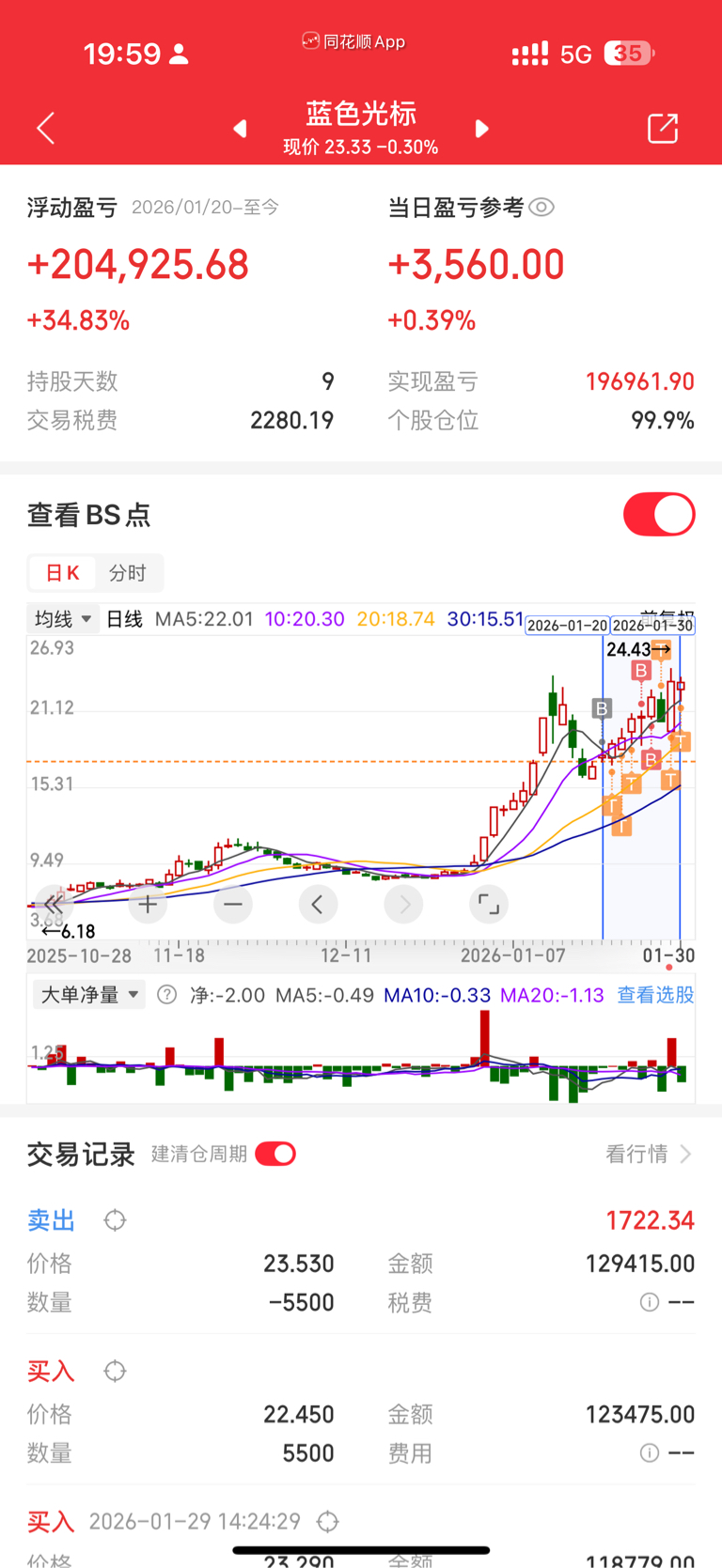Open the 大单净量 indicator dropdown

coord(88,995)
